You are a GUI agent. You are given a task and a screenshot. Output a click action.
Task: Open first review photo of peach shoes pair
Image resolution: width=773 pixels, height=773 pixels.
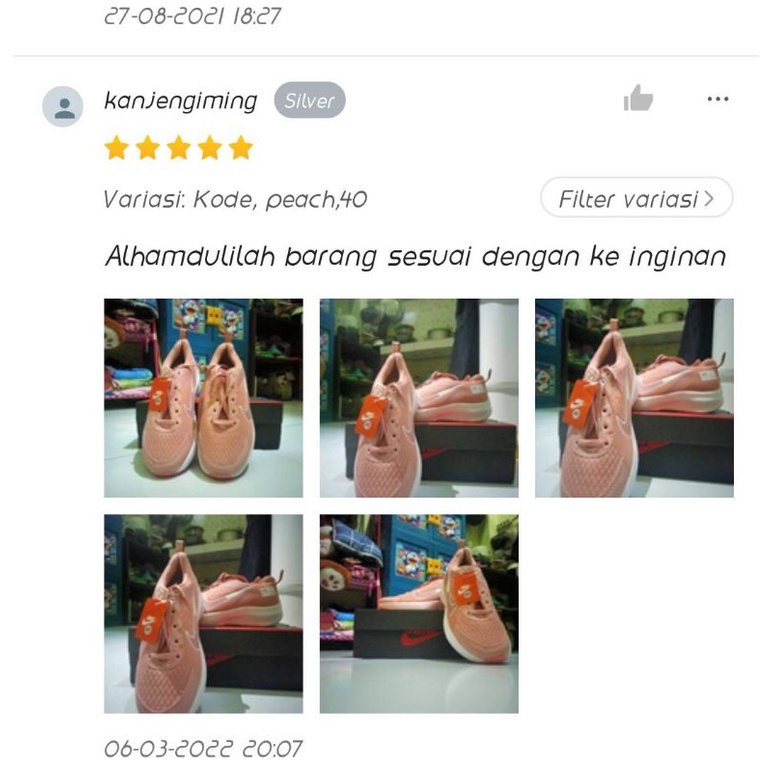pos(203,397)
